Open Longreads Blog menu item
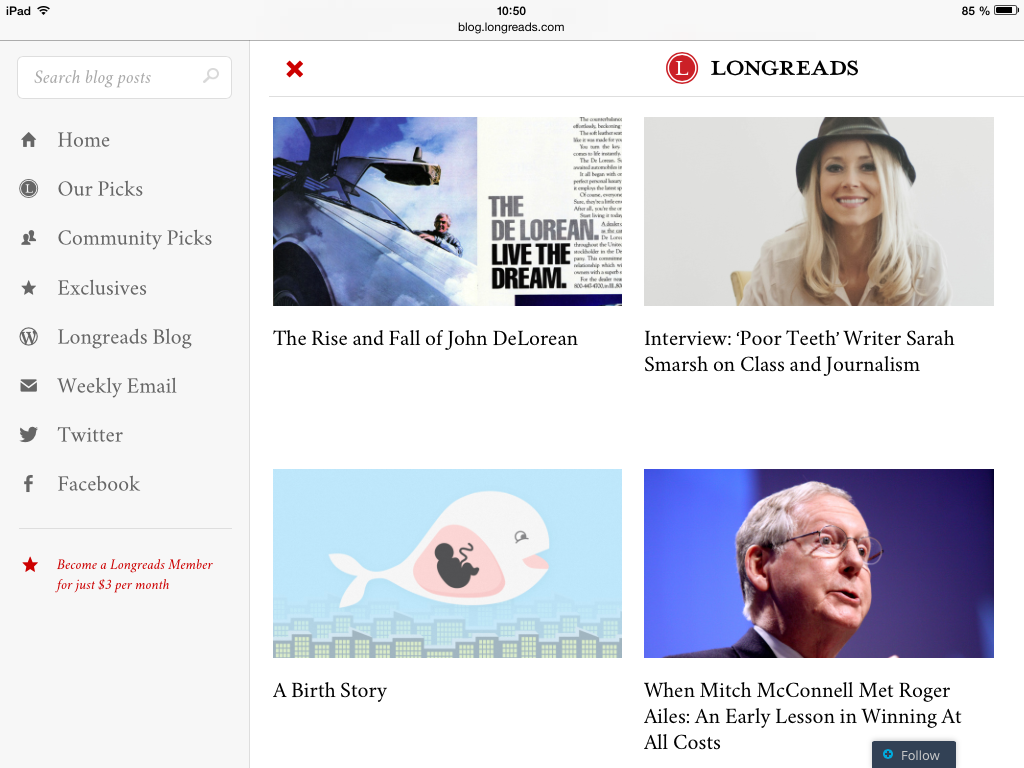Screen dimensions: 1024x768 (124, 337)
